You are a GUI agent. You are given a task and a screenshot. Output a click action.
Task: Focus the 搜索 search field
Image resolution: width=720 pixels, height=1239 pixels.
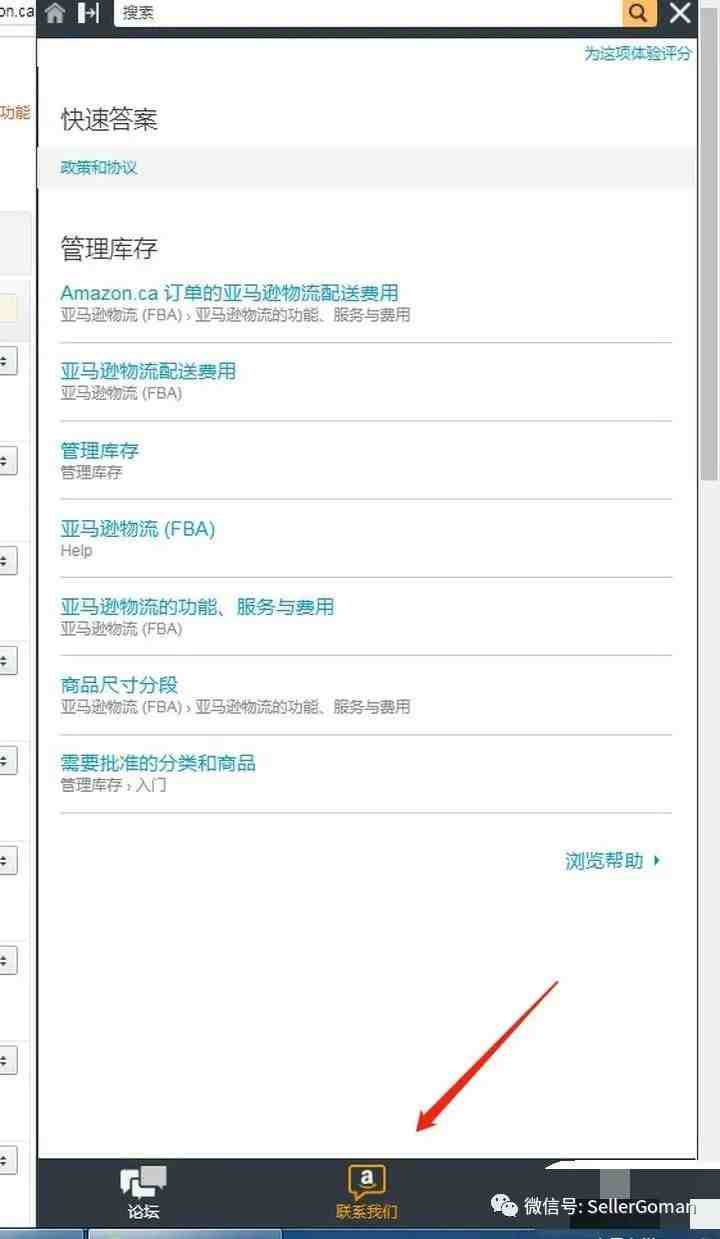click(367, 13)
